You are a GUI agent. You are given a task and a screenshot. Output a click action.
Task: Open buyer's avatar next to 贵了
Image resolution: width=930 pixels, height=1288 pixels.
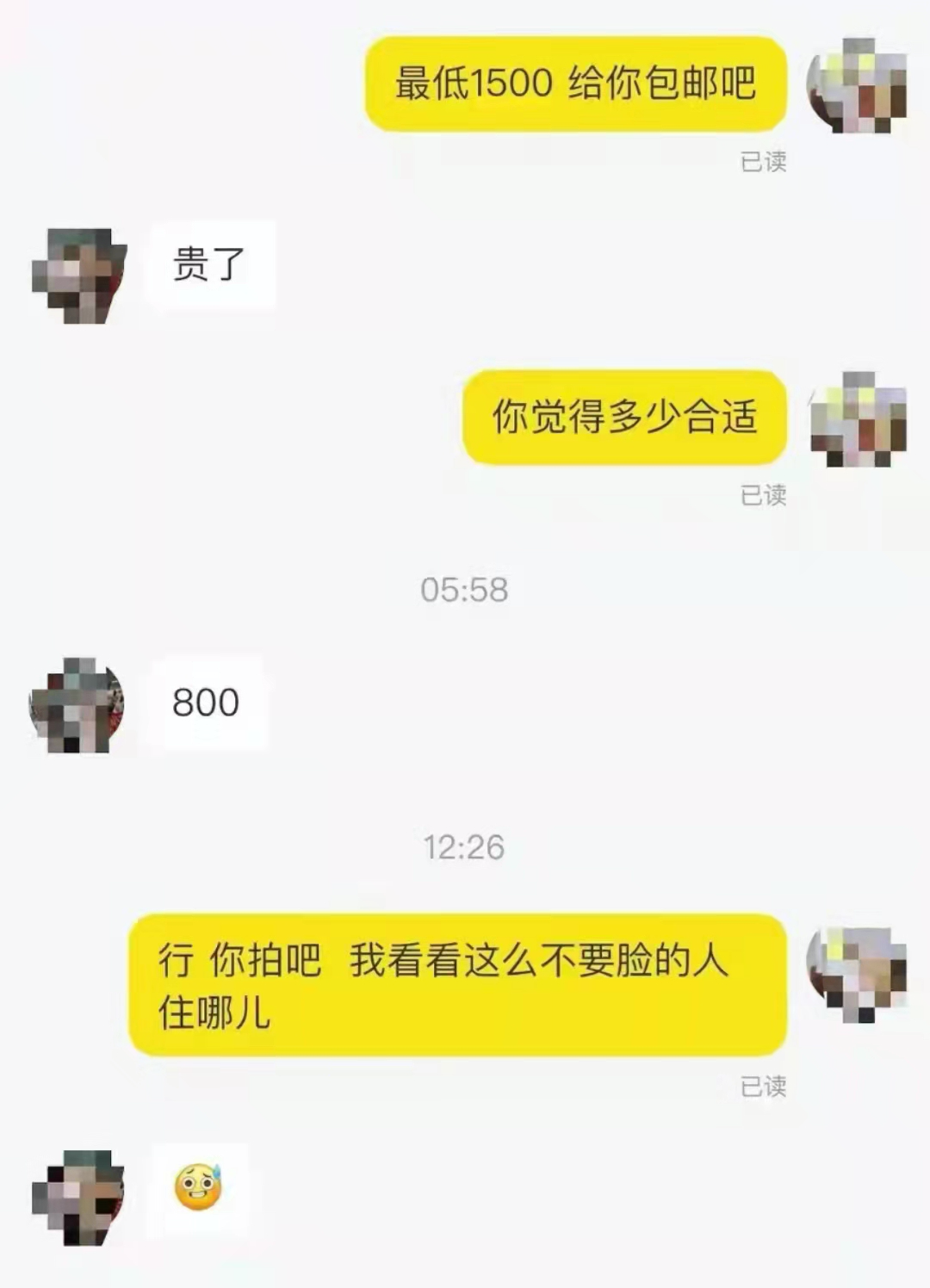[78, 276]
